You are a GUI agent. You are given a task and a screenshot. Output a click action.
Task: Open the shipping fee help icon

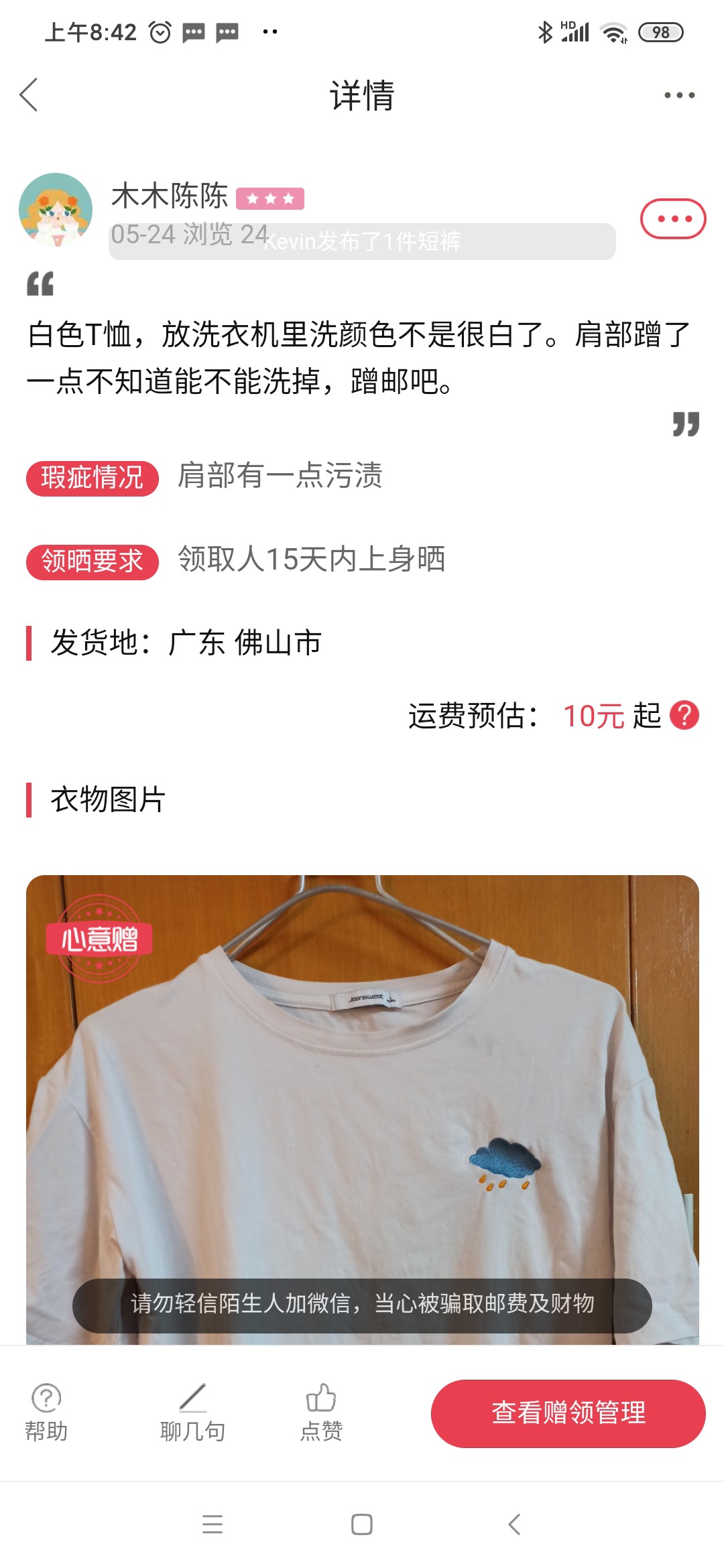pyautogui.click(x=684, y=715)
